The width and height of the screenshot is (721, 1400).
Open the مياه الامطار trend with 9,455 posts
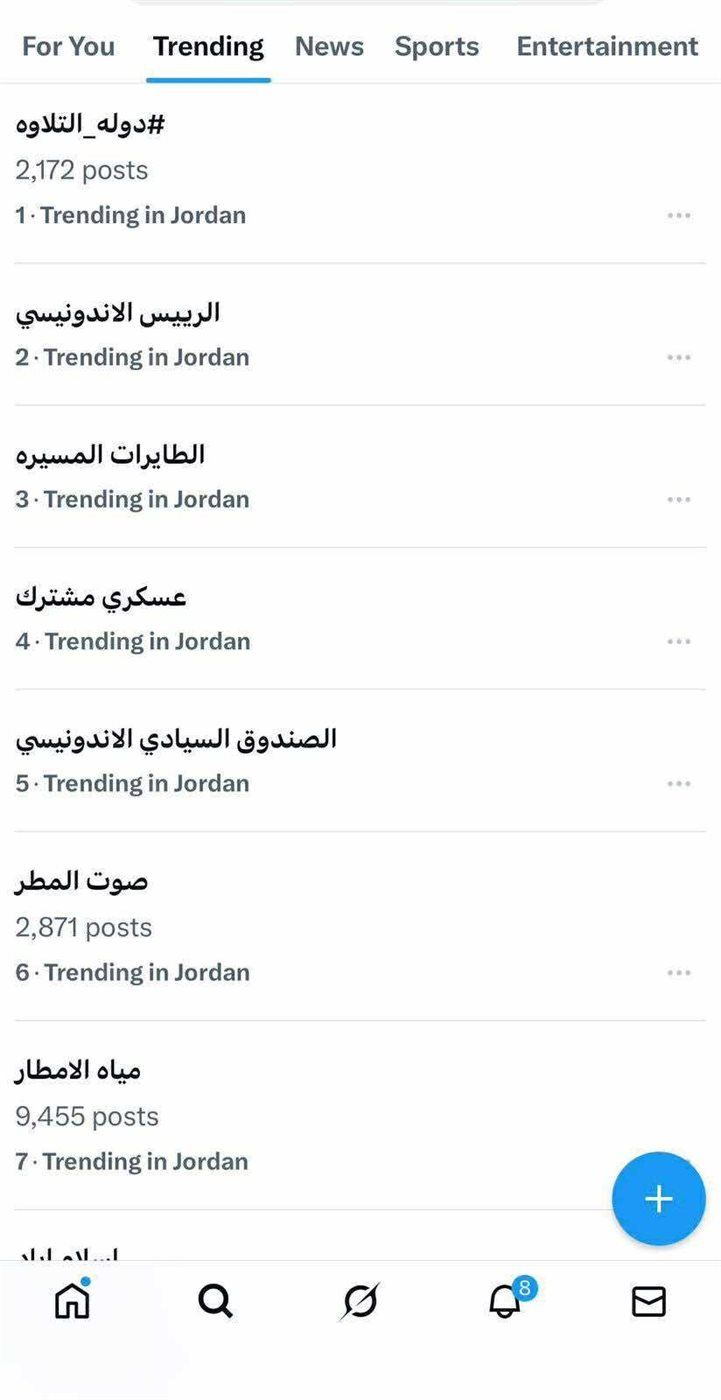pyautogui.click(x=78, y=1071)
